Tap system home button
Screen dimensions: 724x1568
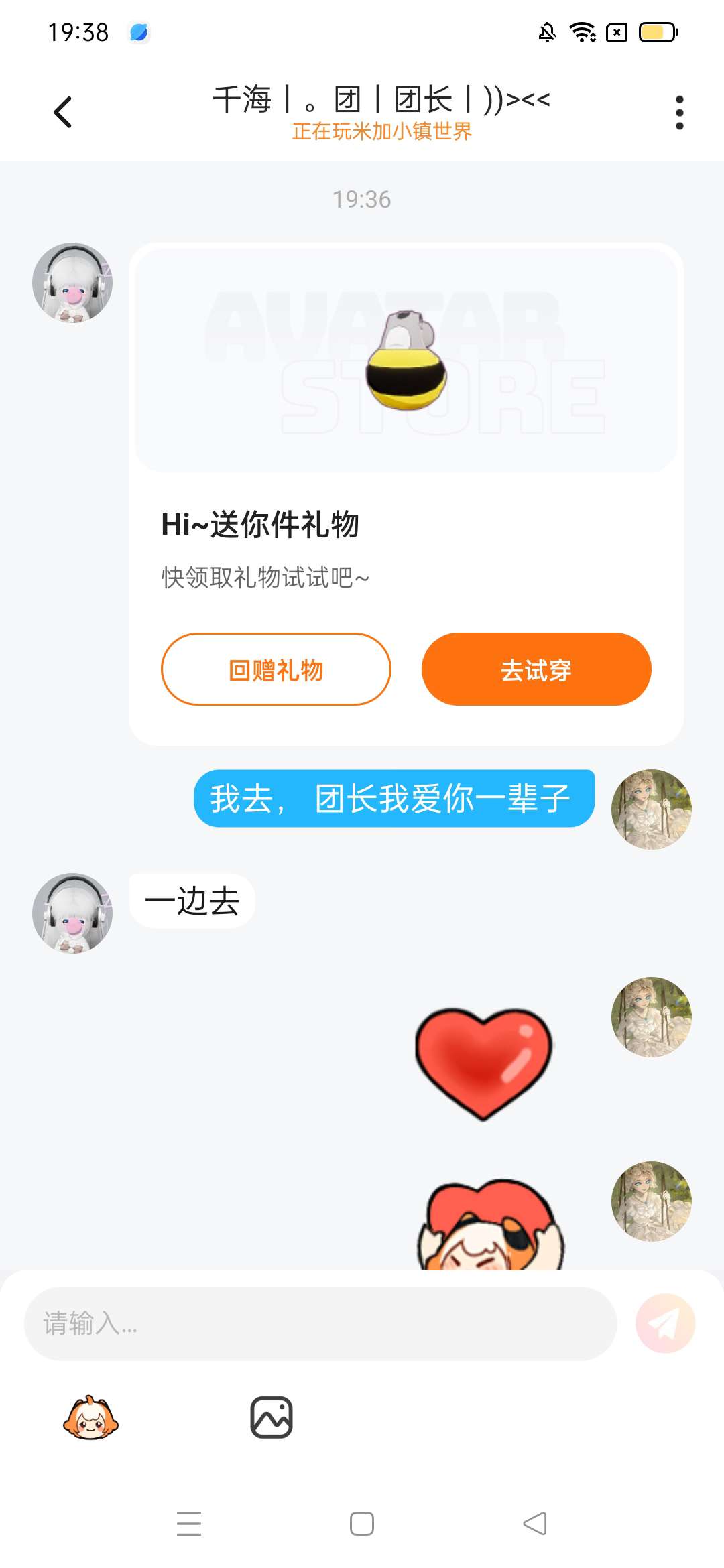point(362,1523)
